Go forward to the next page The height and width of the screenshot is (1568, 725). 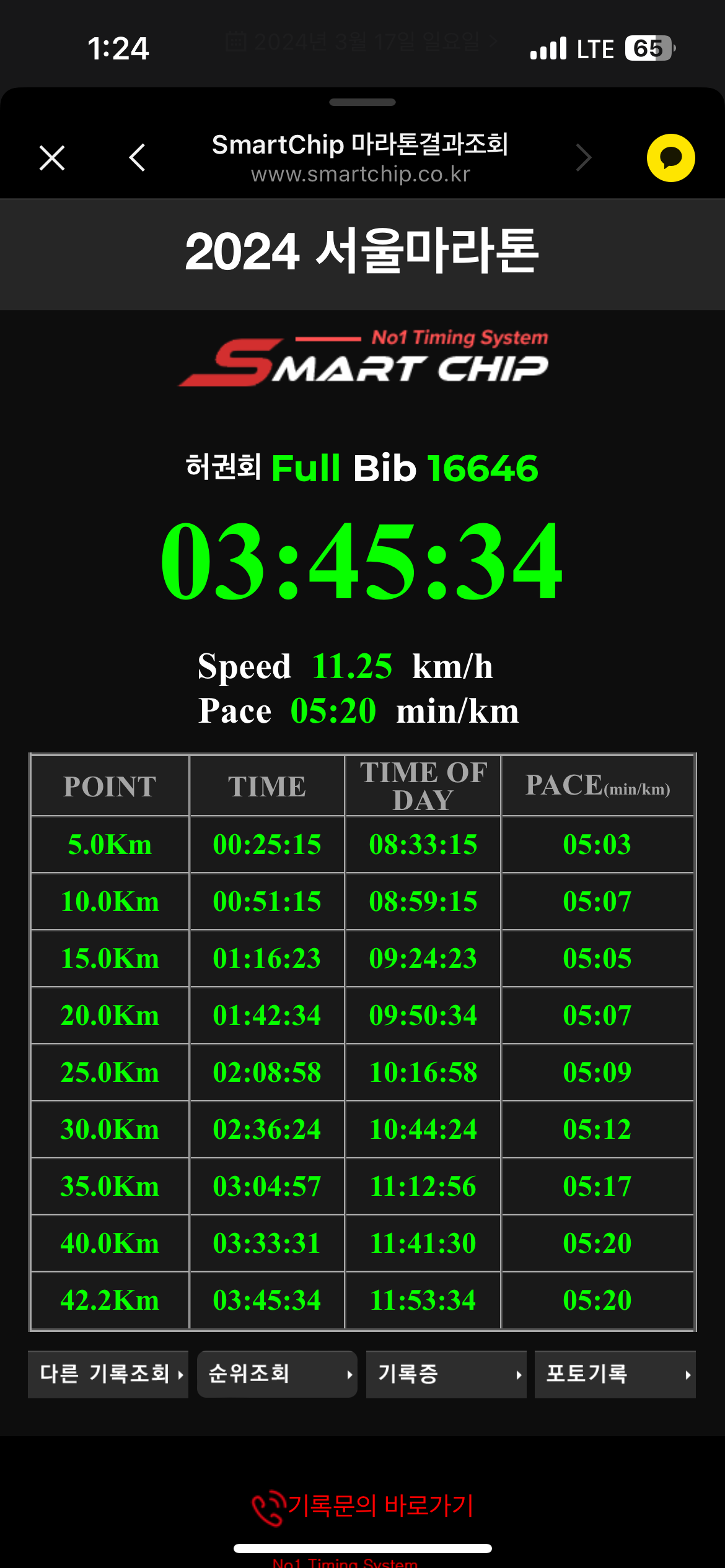(x=583, y=158)
